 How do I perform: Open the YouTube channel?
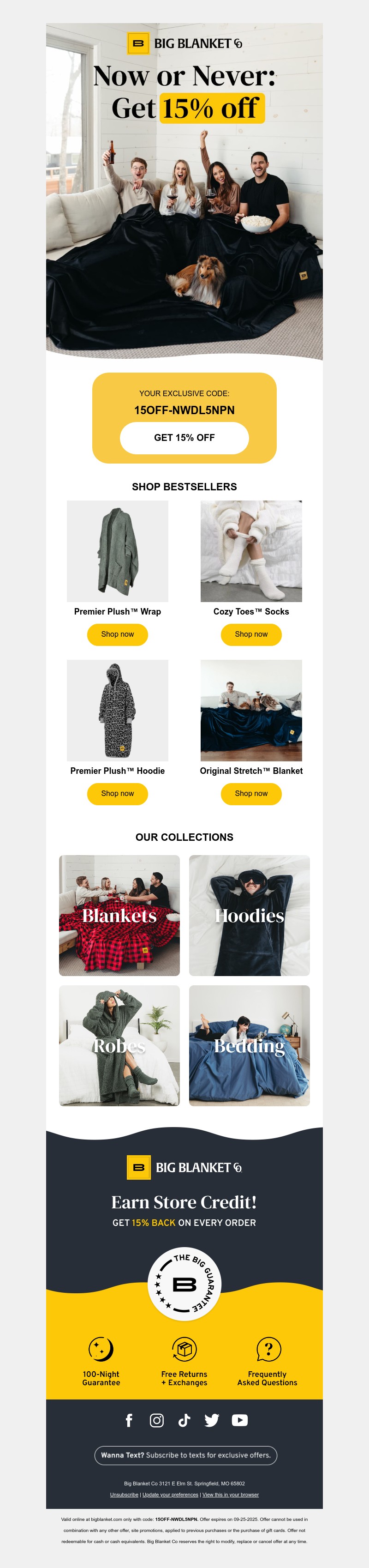(x=239, y=1421)
